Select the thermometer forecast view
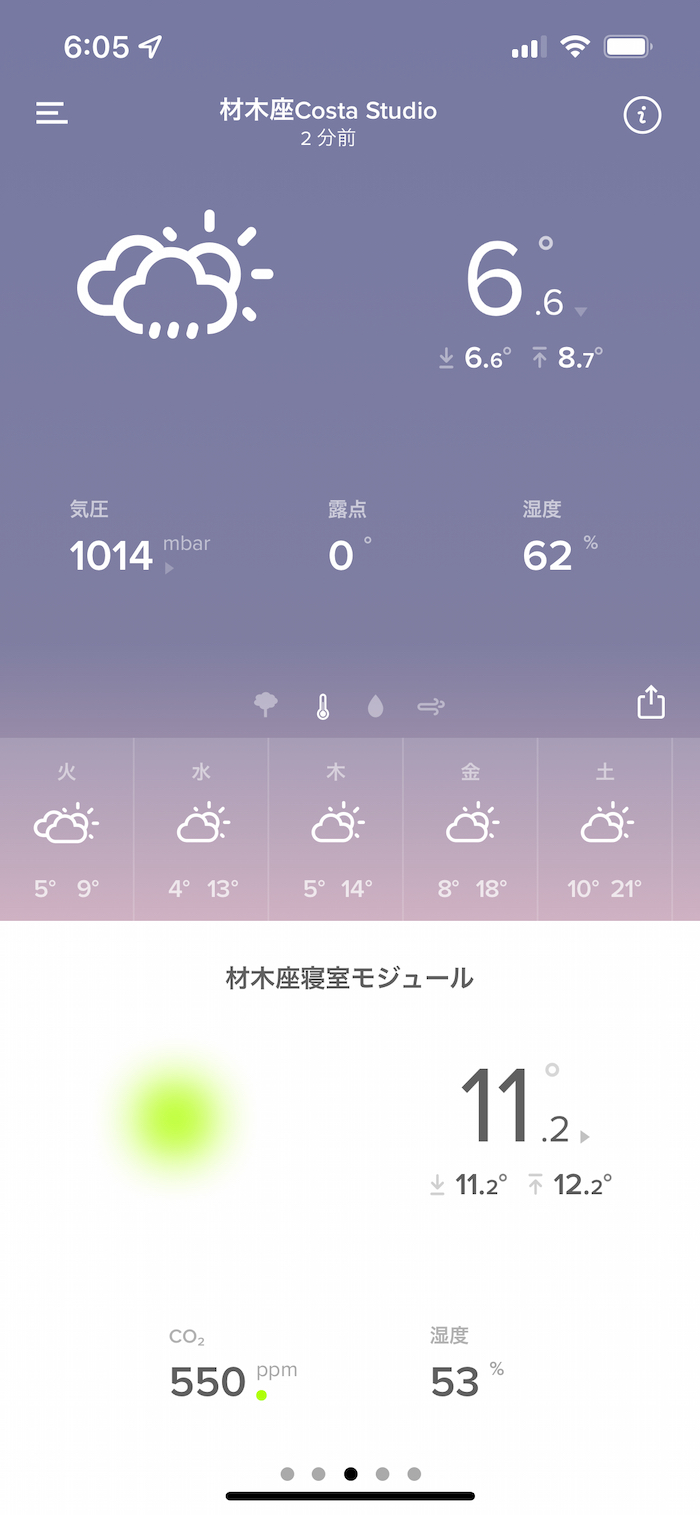 point(322,707)
